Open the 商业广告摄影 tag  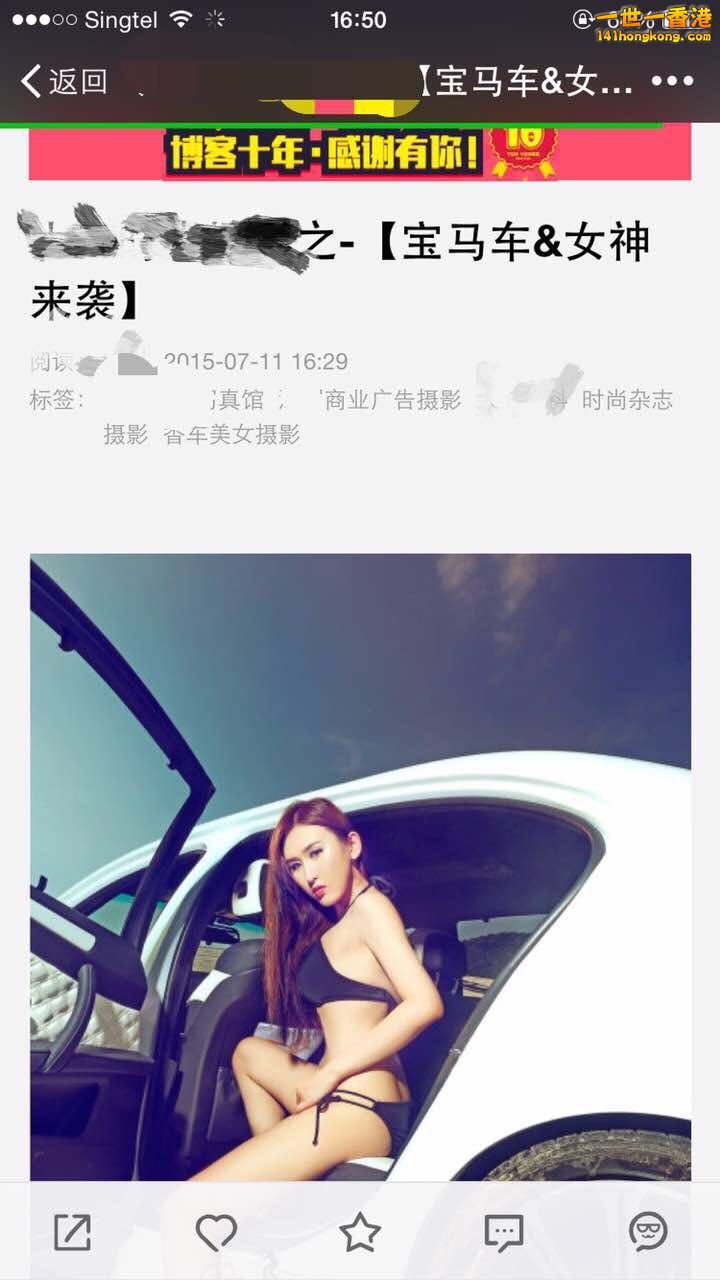click(393, 401)
